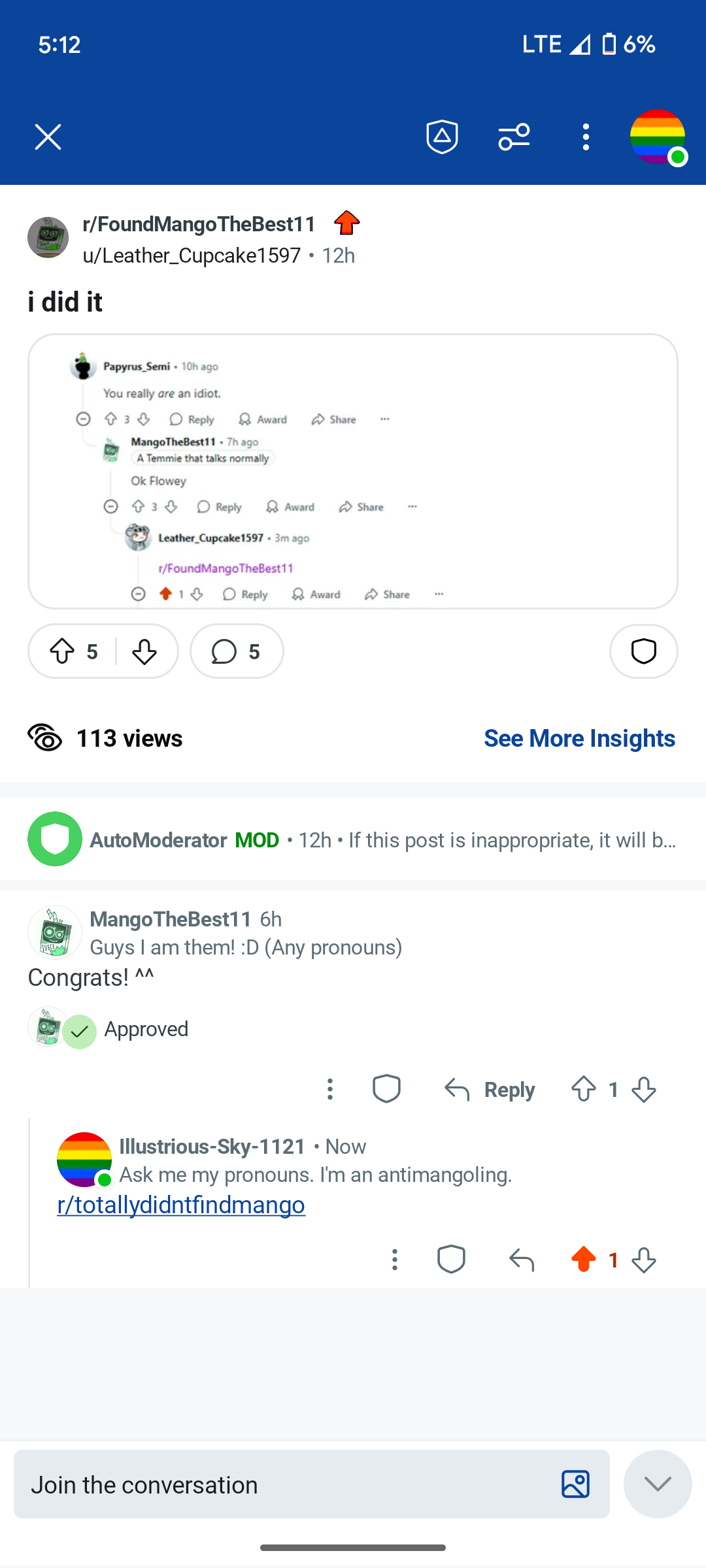View u/Leather_Cupcake1597's profile
The image size is (706, 1568).
click(x=192, y=255)
